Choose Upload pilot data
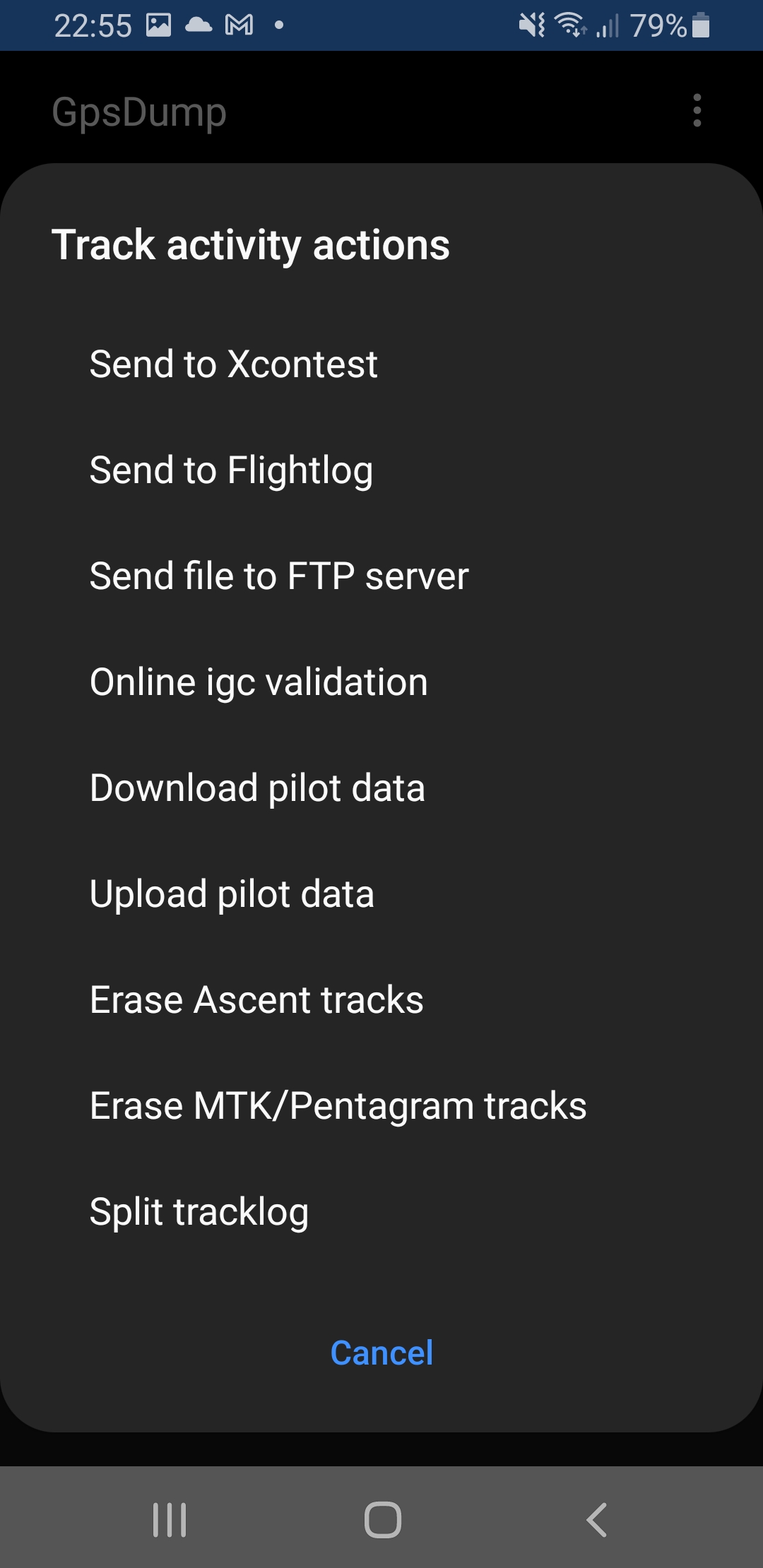This screenshot has width=763, height=1568. pos(232,894)
